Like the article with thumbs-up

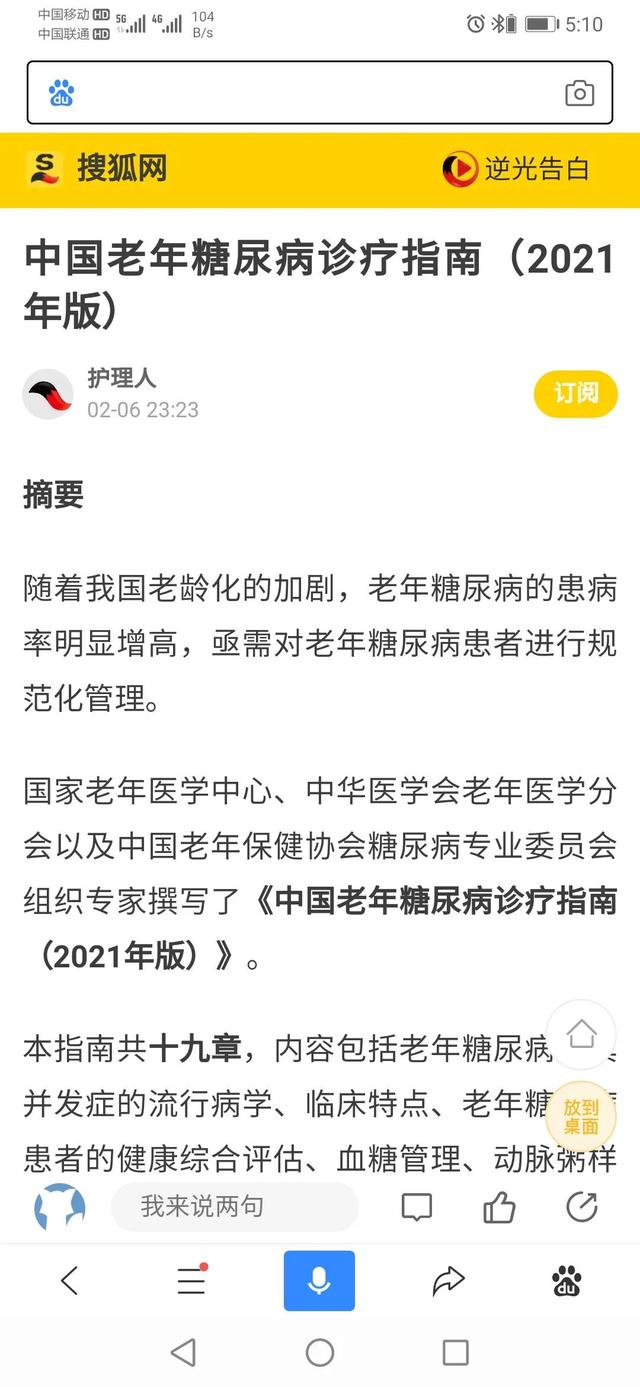[499, 1207]
